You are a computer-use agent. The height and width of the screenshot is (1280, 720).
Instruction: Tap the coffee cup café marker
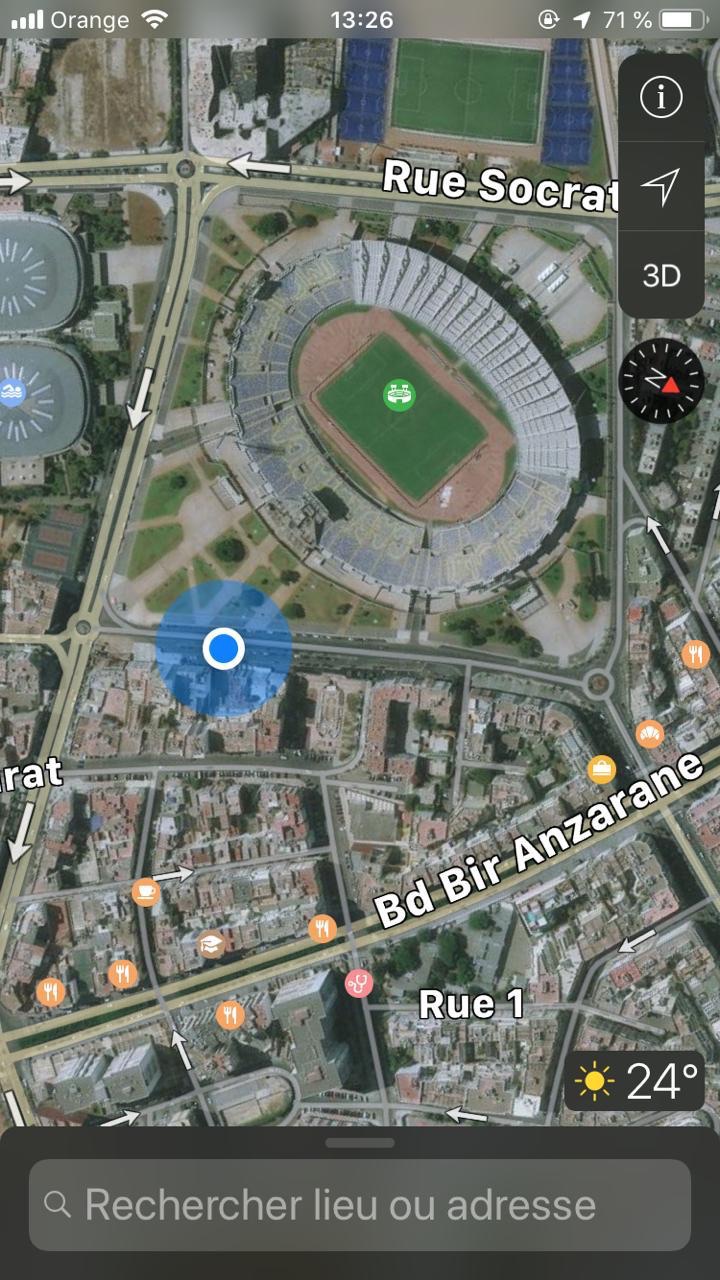146,891
